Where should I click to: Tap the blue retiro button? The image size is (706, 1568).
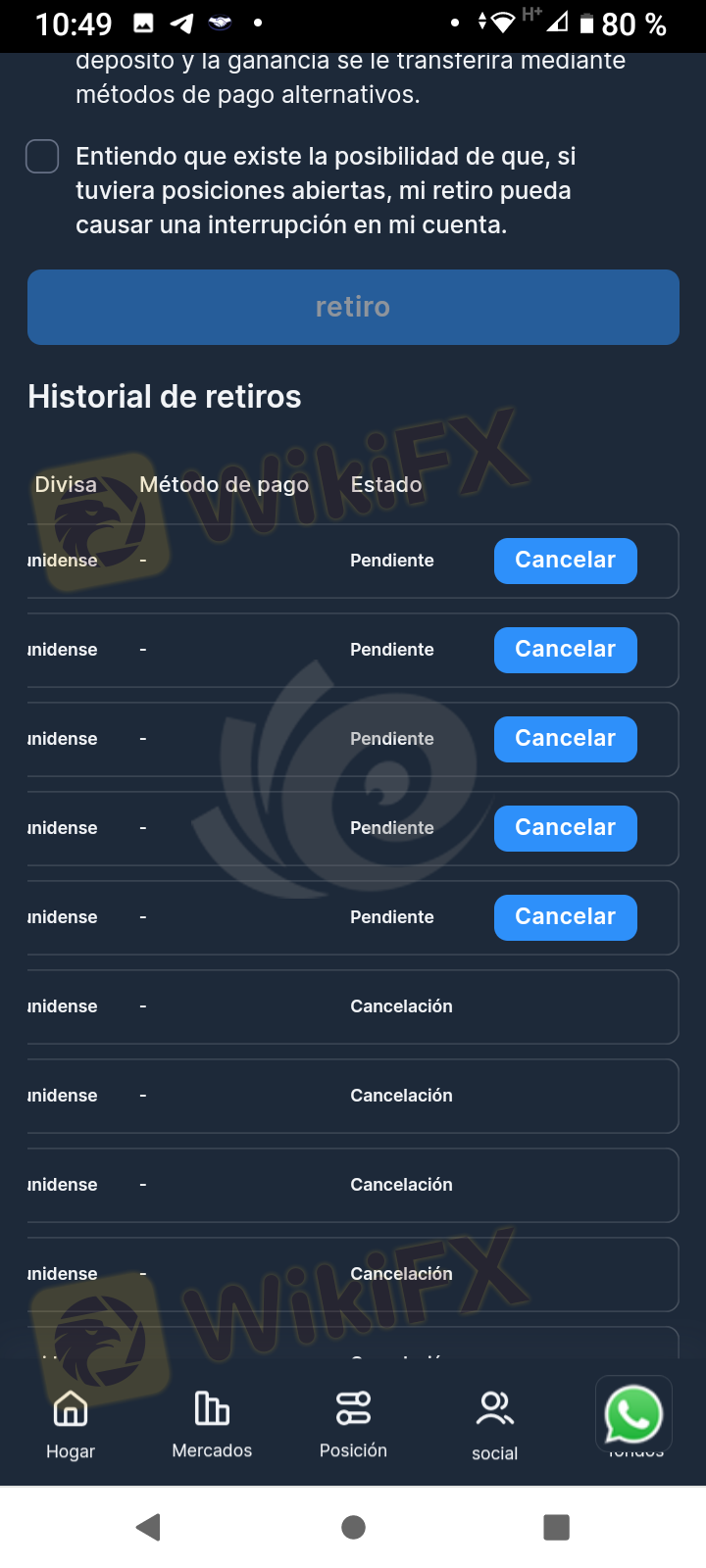pos(353,307)
